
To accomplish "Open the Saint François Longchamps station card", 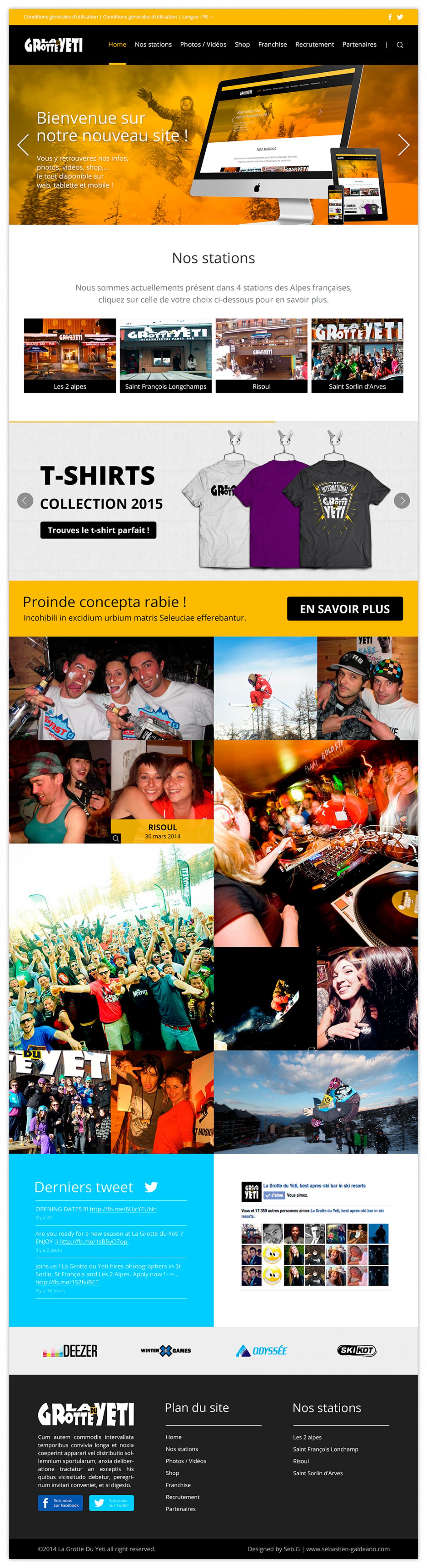I will click(x=165, y=356).
